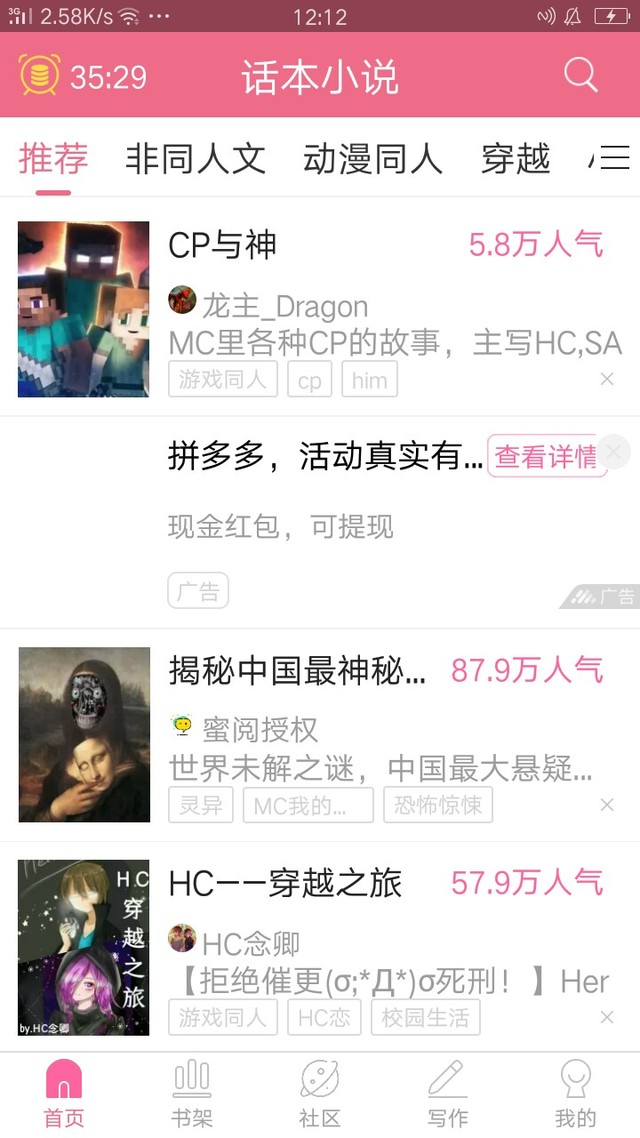Screen dimensions: 640x1138
Task: Select the 穿越 category tab
Action: click(515, 159)
